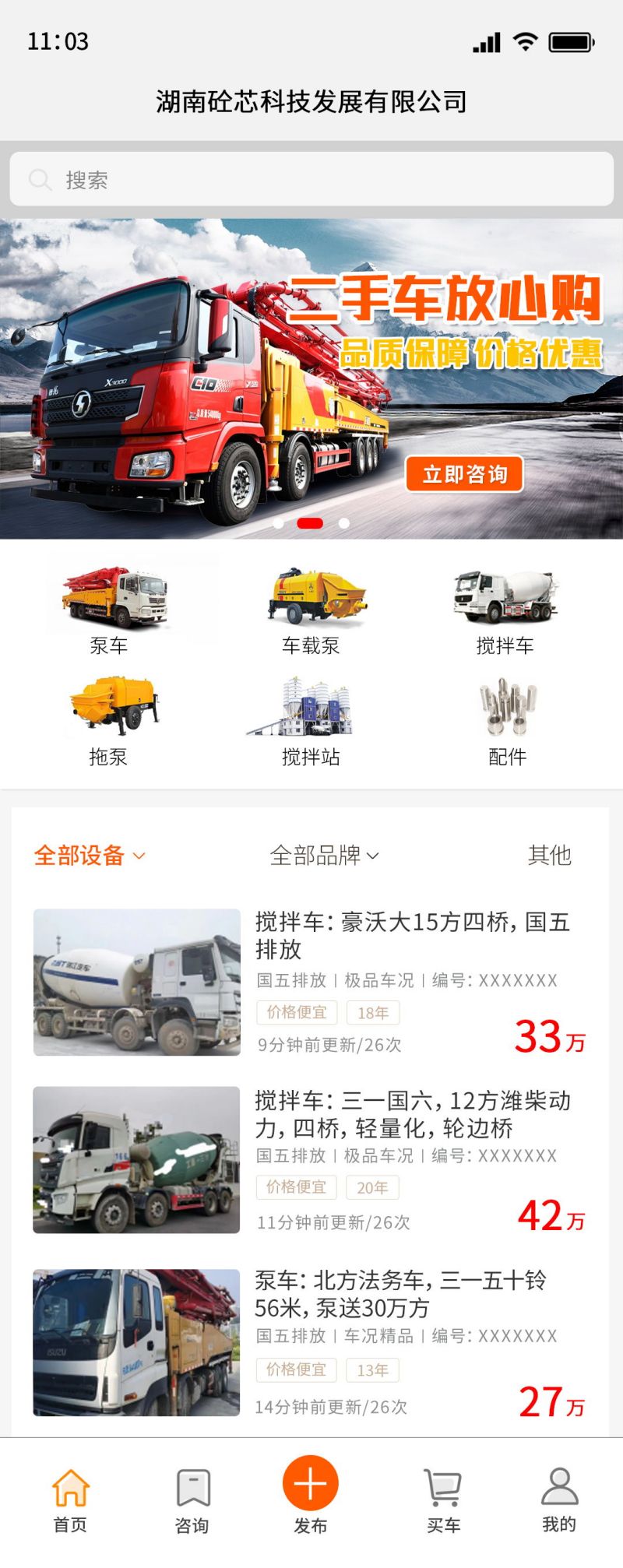This screenshot has width=623, height=1568.
Task: Expand the 全部设备 dropdown filter
Action: click(89, 855)
